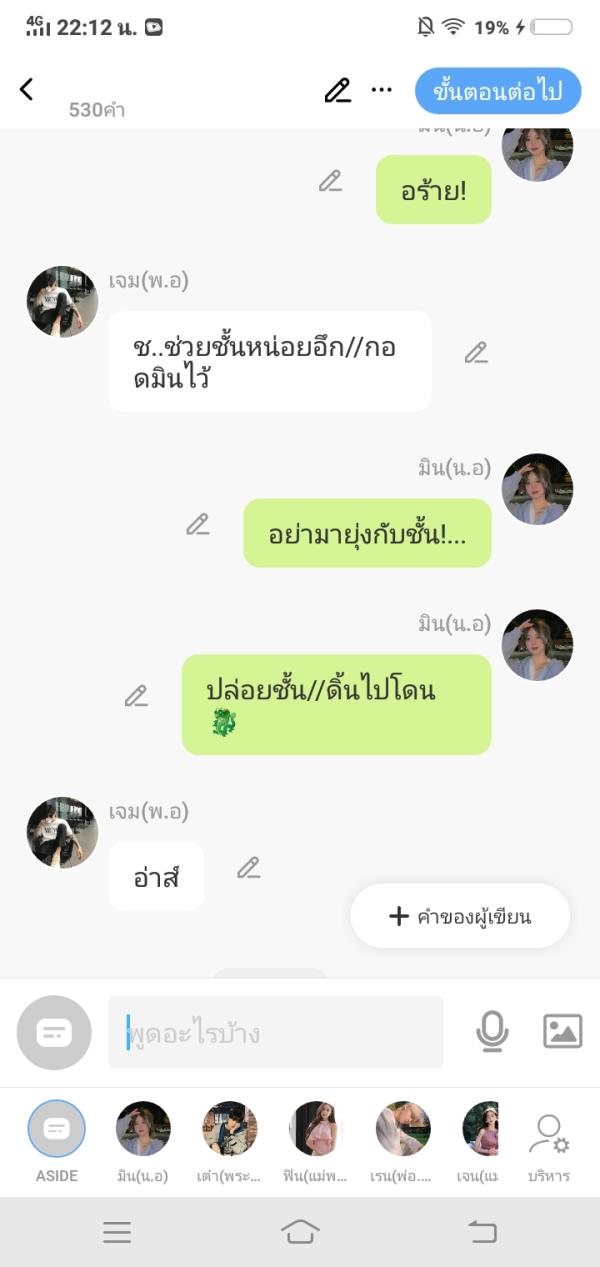Edit the message "อร้าย!"
The height and width of the screenshot is (1267, 600).
point(330,181)
